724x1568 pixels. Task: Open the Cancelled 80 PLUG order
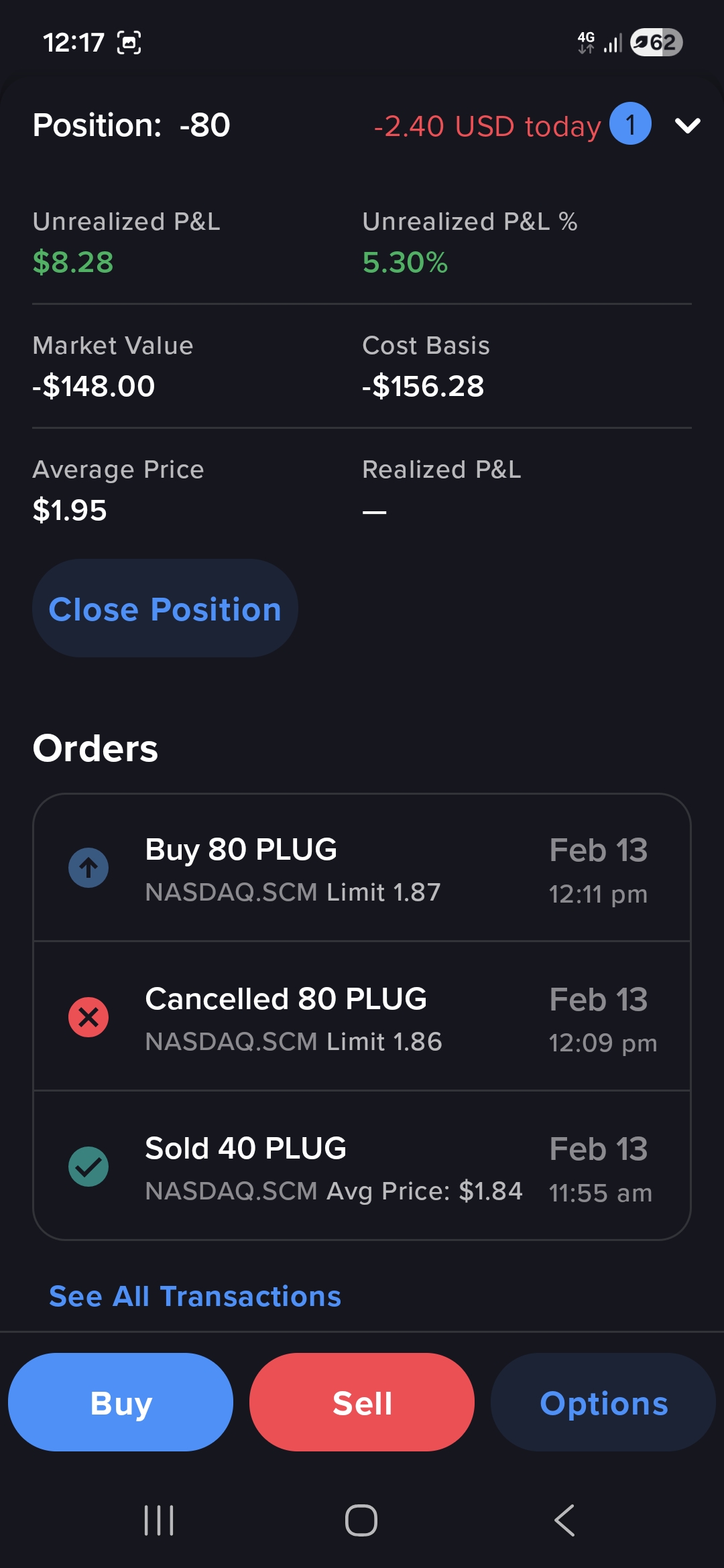coord(362,1017)
